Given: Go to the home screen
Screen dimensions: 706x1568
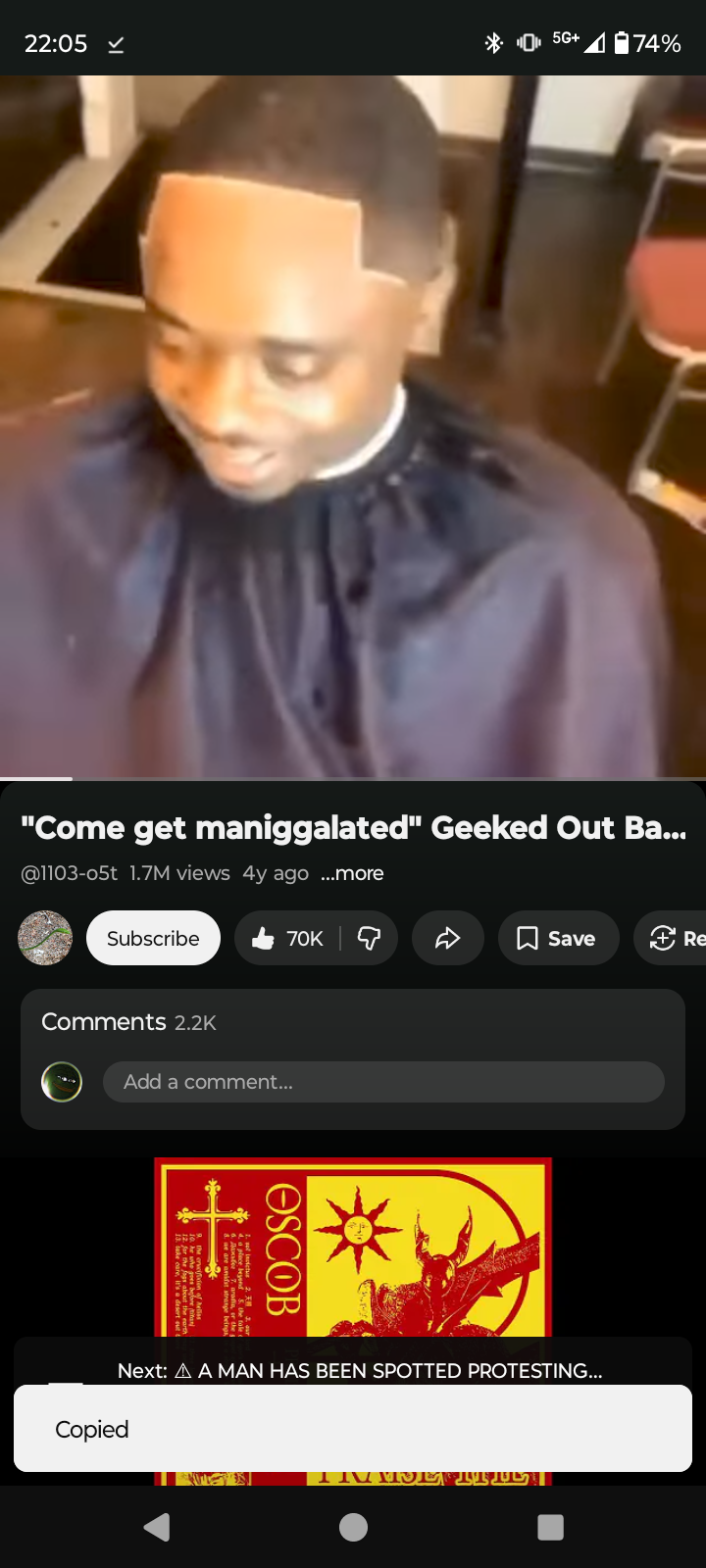Looking at the screenshot, I should point(353,1527).
